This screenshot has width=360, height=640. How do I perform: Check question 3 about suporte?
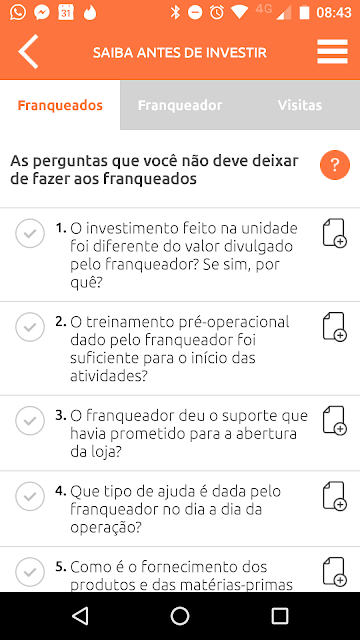click(30, 421)
